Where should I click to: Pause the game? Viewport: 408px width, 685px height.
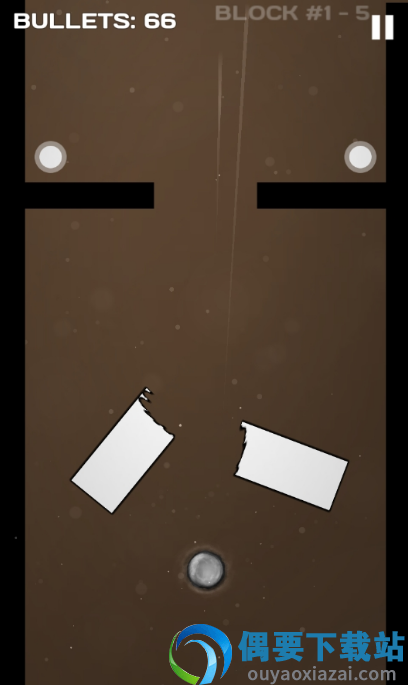click(383, 27)
